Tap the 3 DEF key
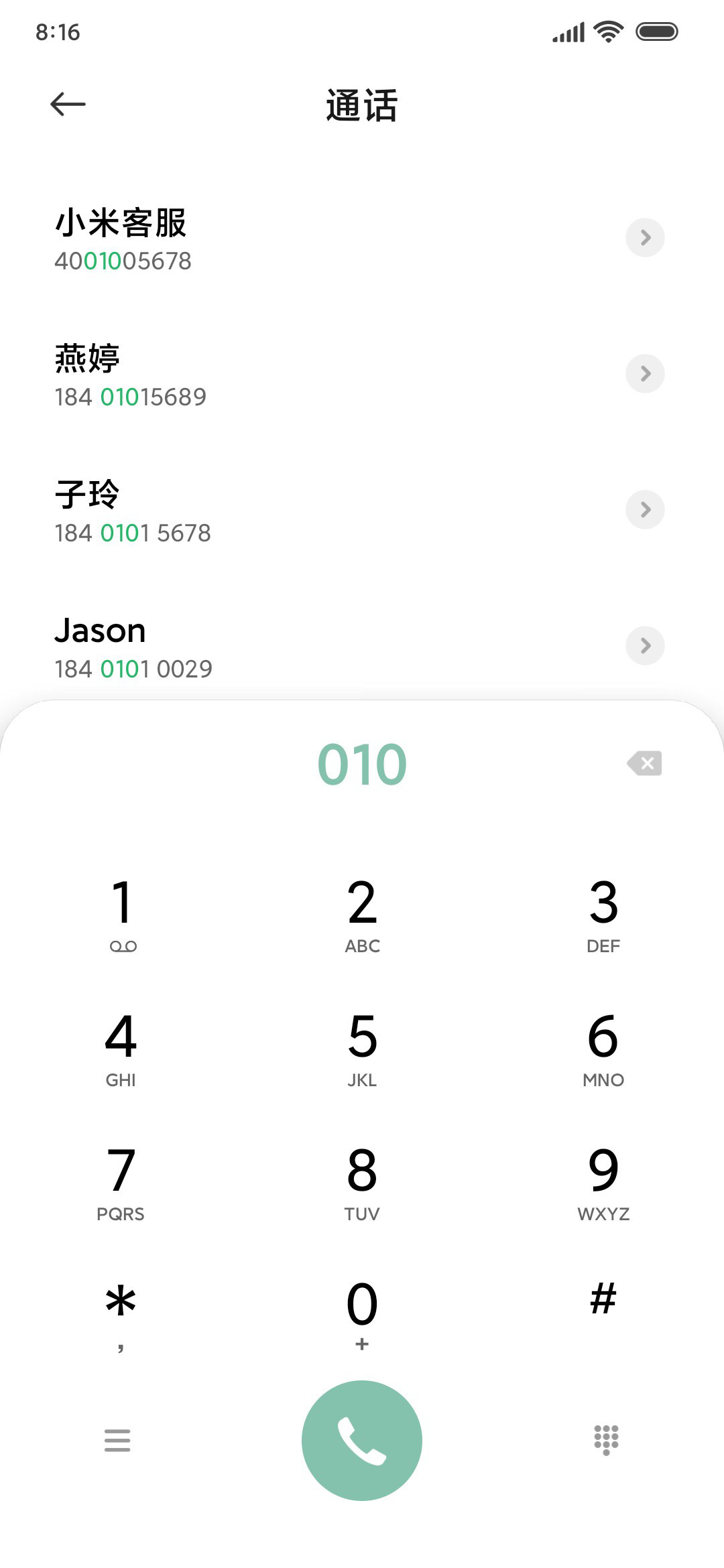Viewport: 724px width, 1568px height. click(x=603, y=915)
